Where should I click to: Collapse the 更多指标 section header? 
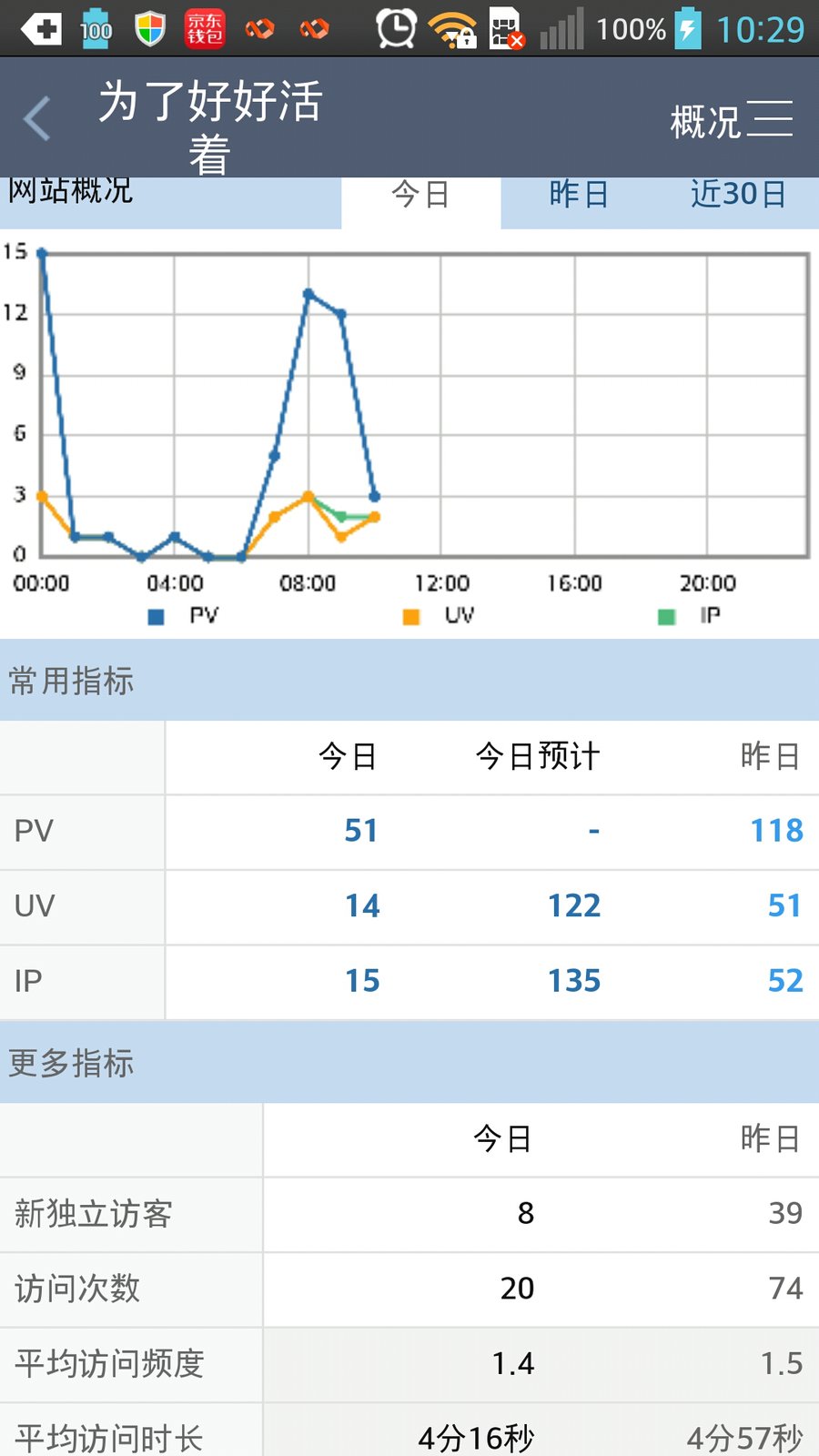pos(73,1062)
